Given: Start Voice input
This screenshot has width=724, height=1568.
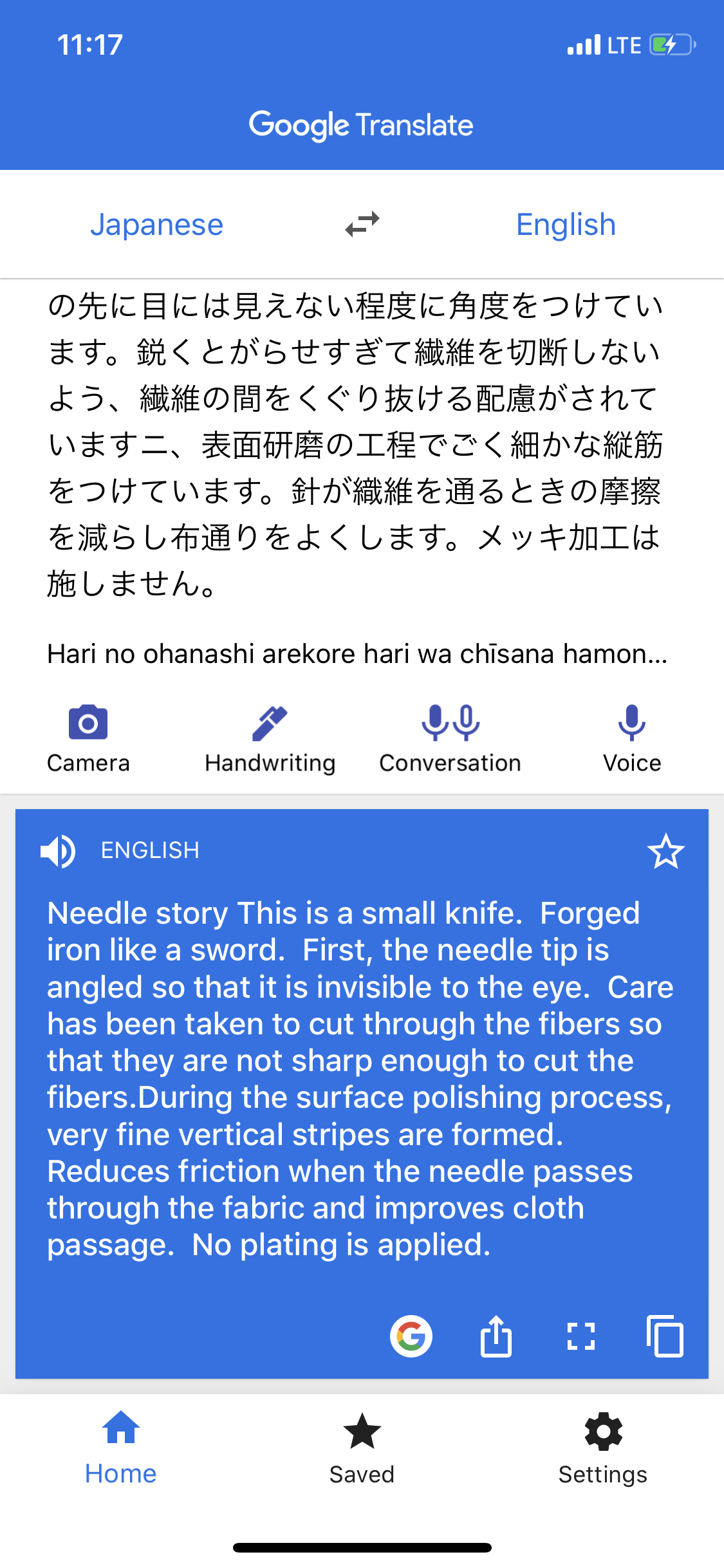Looking at the screenshot, I should click(x=631, y=738).
